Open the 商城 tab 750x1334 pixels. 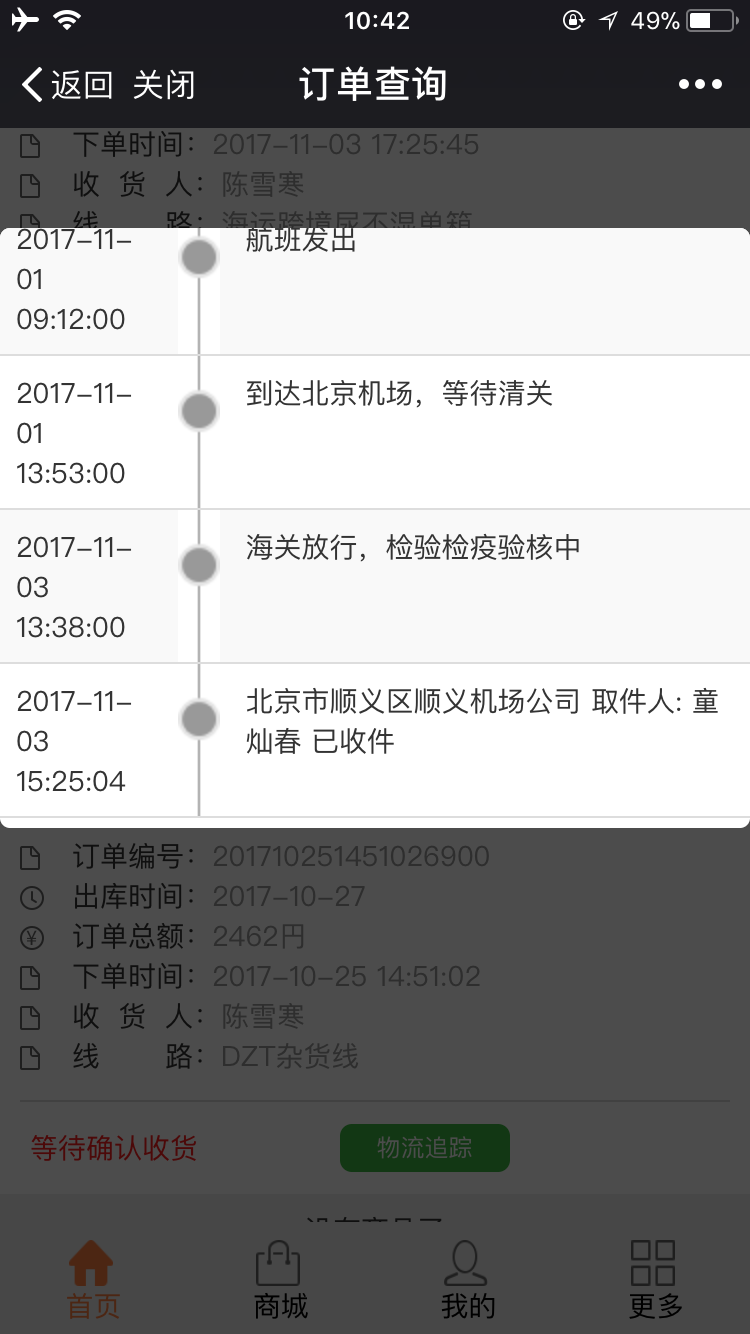pyautogui.click(x=280, y=1280)
